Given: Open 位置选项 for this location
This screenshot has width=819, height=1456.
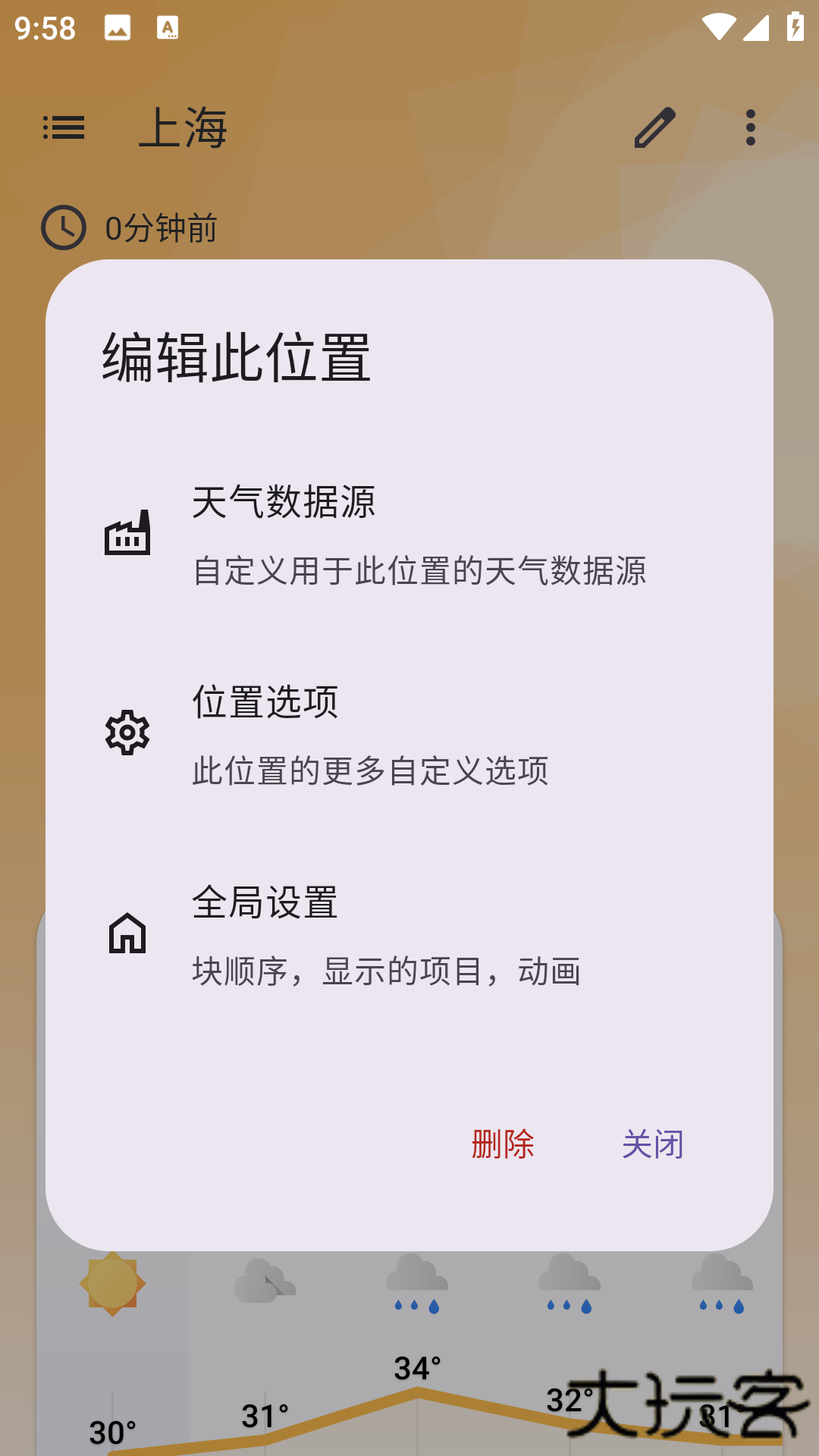Looking at the screenshot, I should (409, 734).
